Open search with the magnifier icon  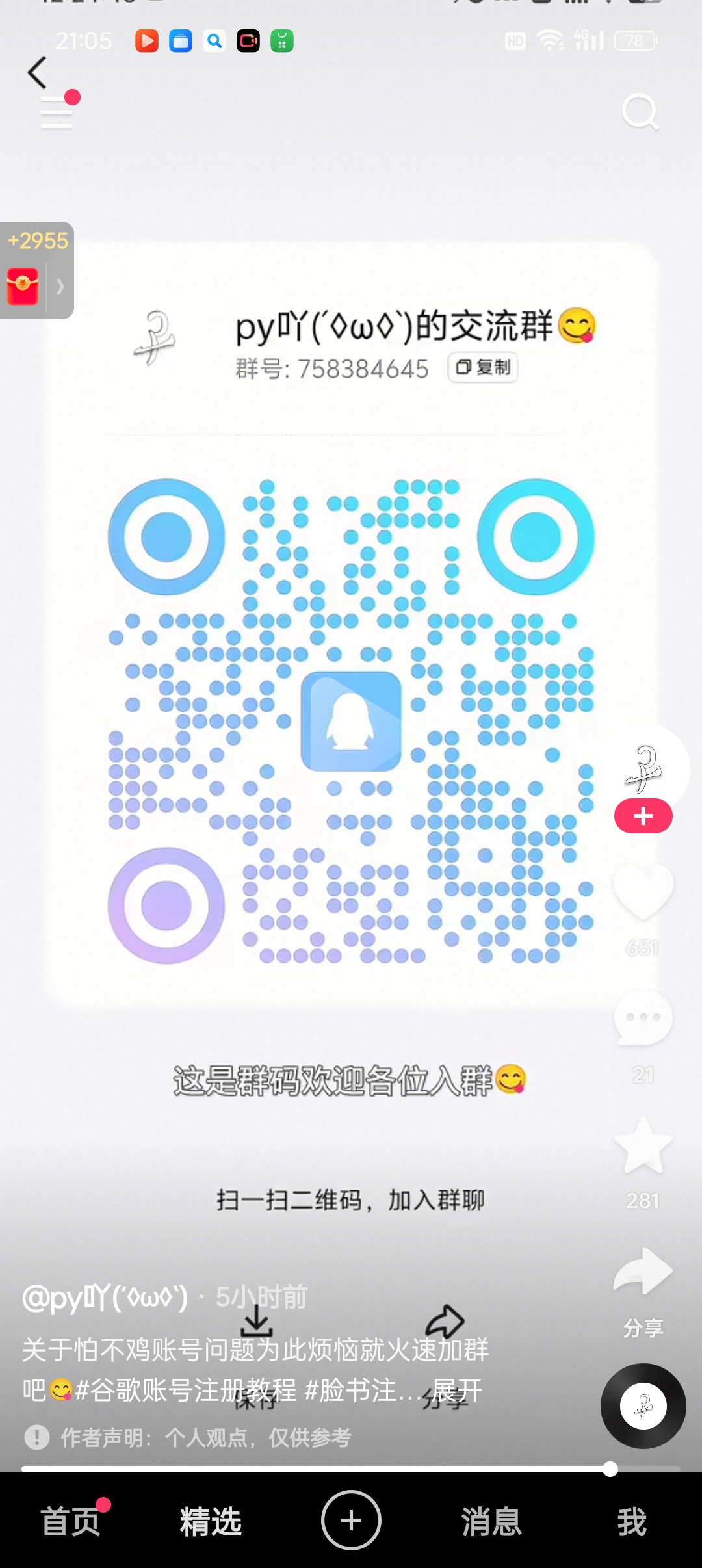click(640, 112)
